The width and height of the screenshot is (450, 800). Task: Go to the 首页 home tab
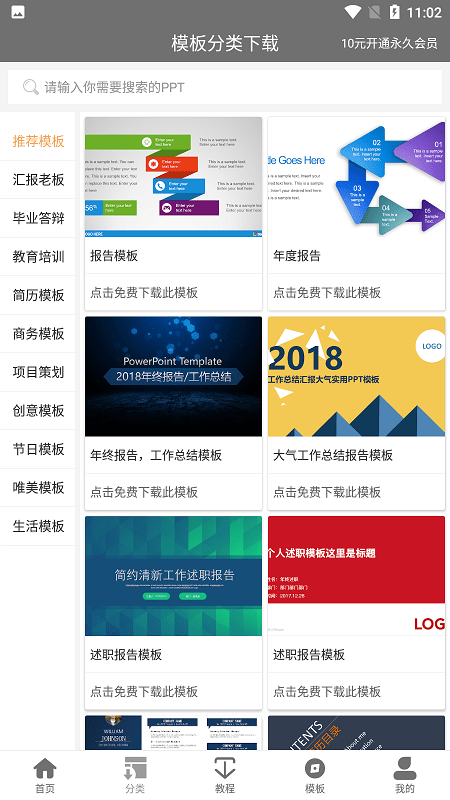[x=45, y=776]
